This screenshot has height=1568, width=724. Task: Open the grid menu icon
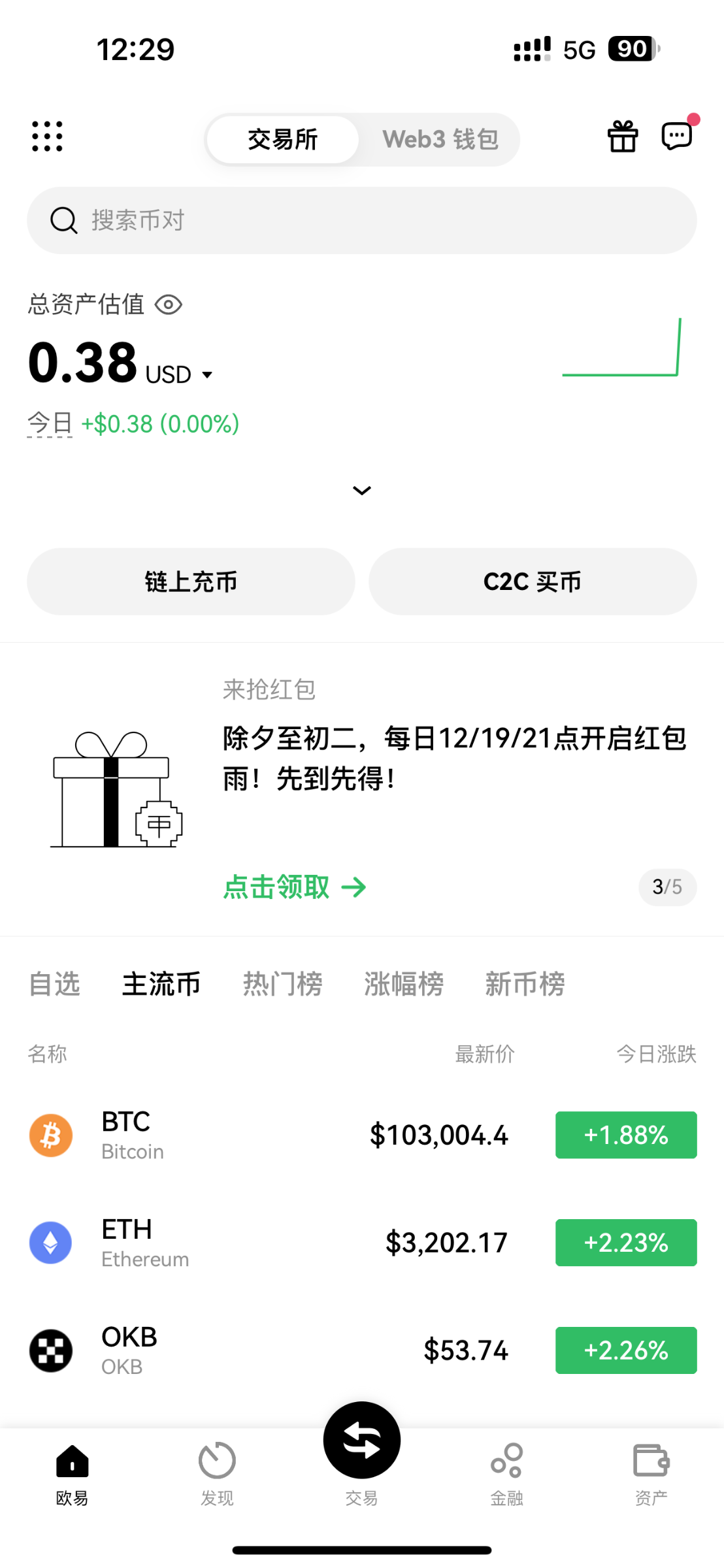47,137
